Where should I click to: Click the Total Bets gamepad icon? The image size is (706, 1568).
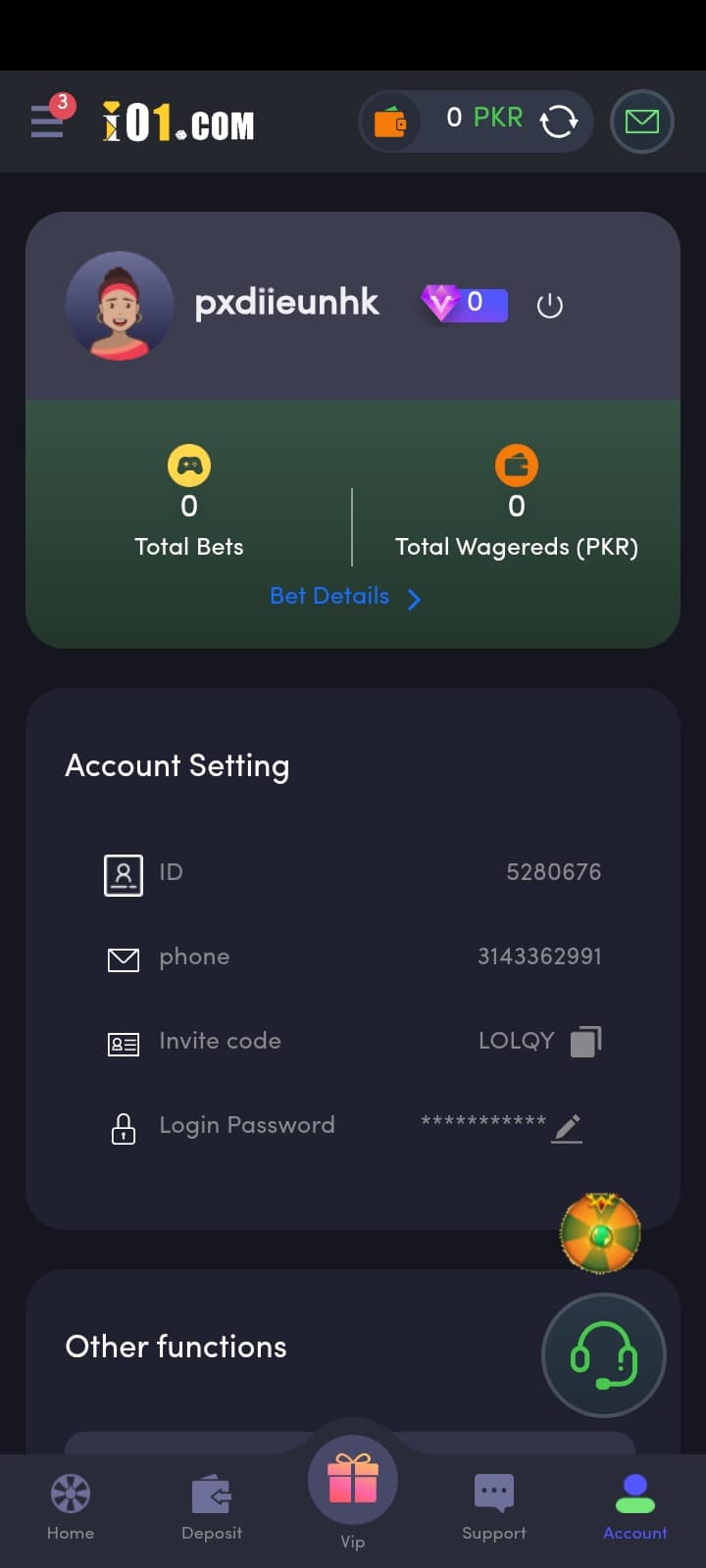[x=188, y=465]
